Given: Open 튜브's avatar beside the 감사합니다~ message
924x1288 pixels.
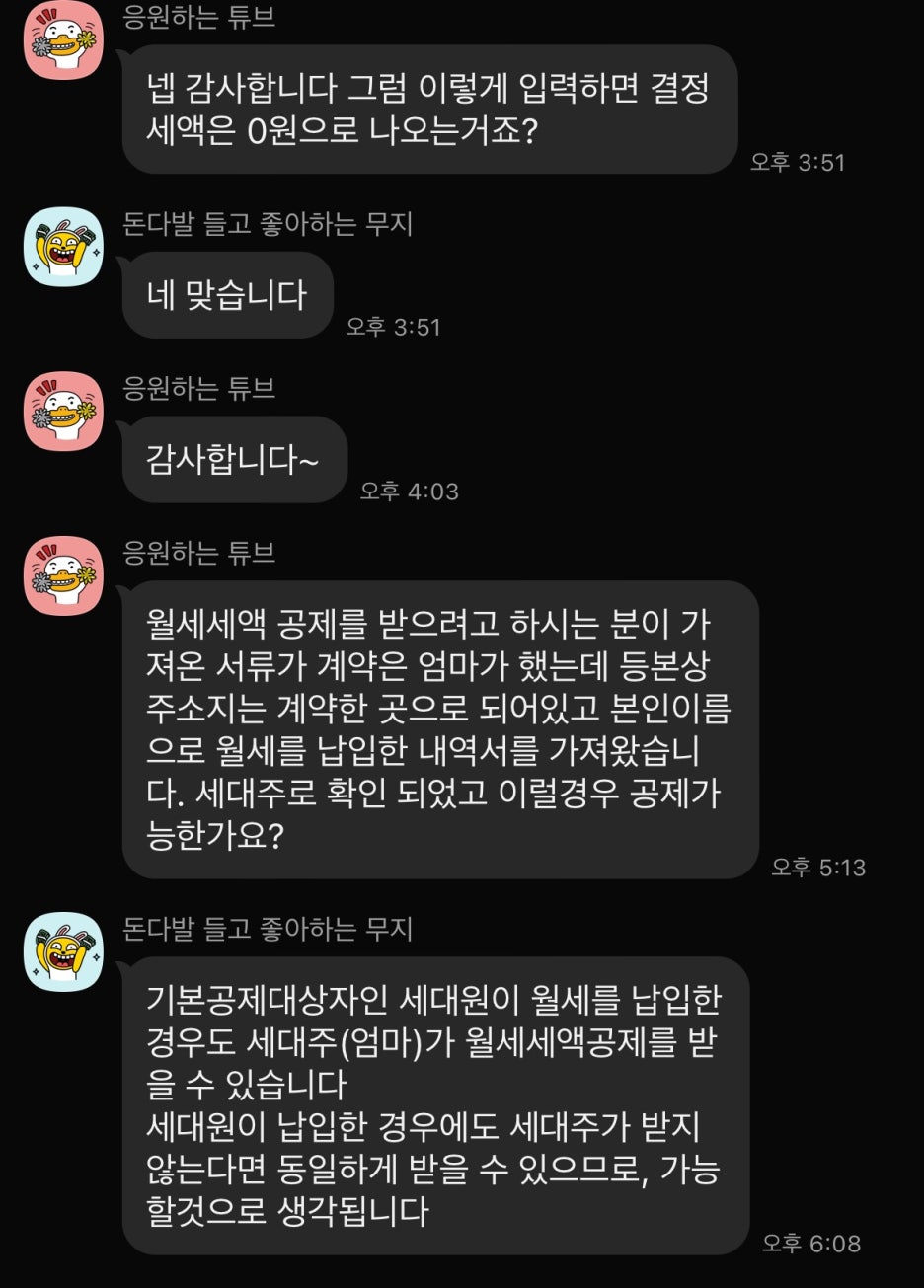Looking at the screenshot, I should (x=63, y=412).
